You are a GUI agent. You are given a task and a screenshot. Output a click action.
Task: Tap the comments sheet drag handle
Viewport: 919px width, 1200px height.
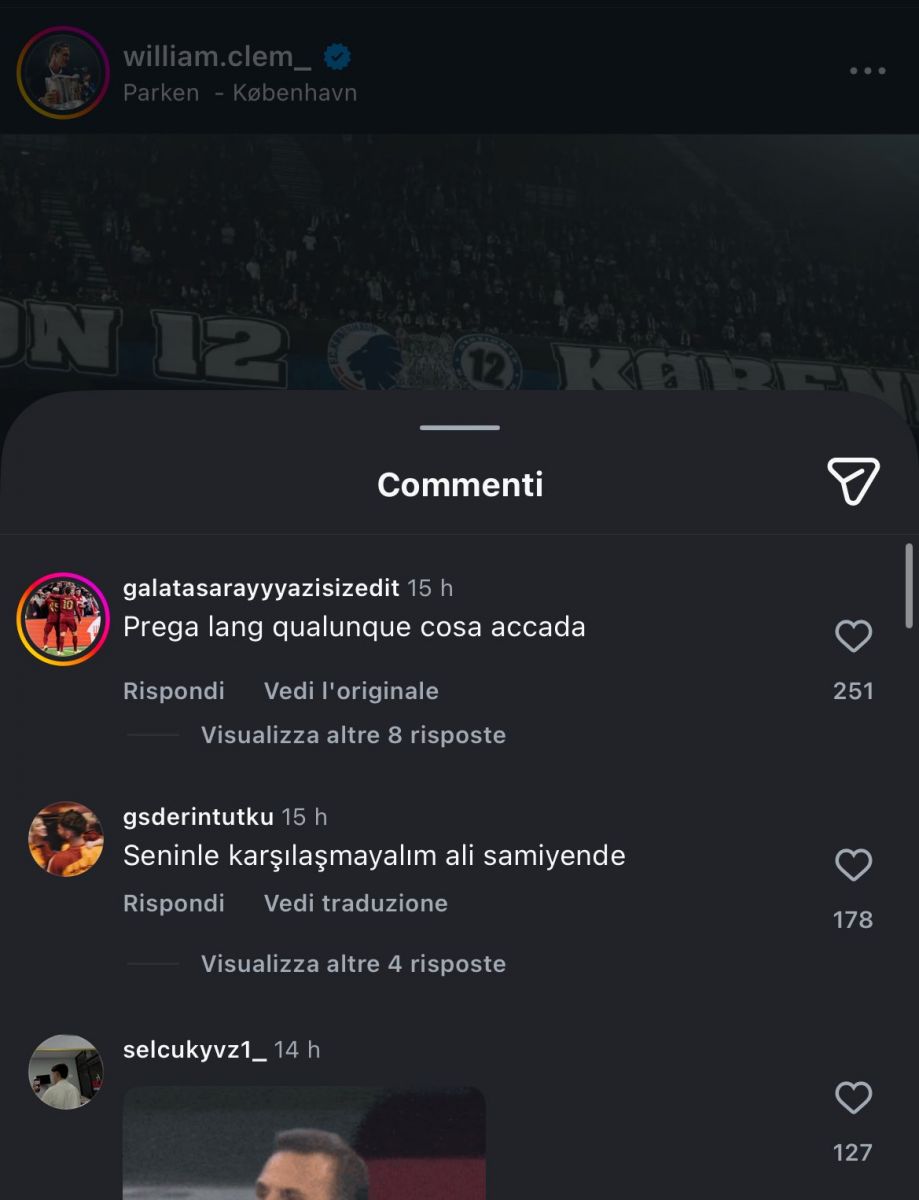pyautogui.click(x=460, y=428)
